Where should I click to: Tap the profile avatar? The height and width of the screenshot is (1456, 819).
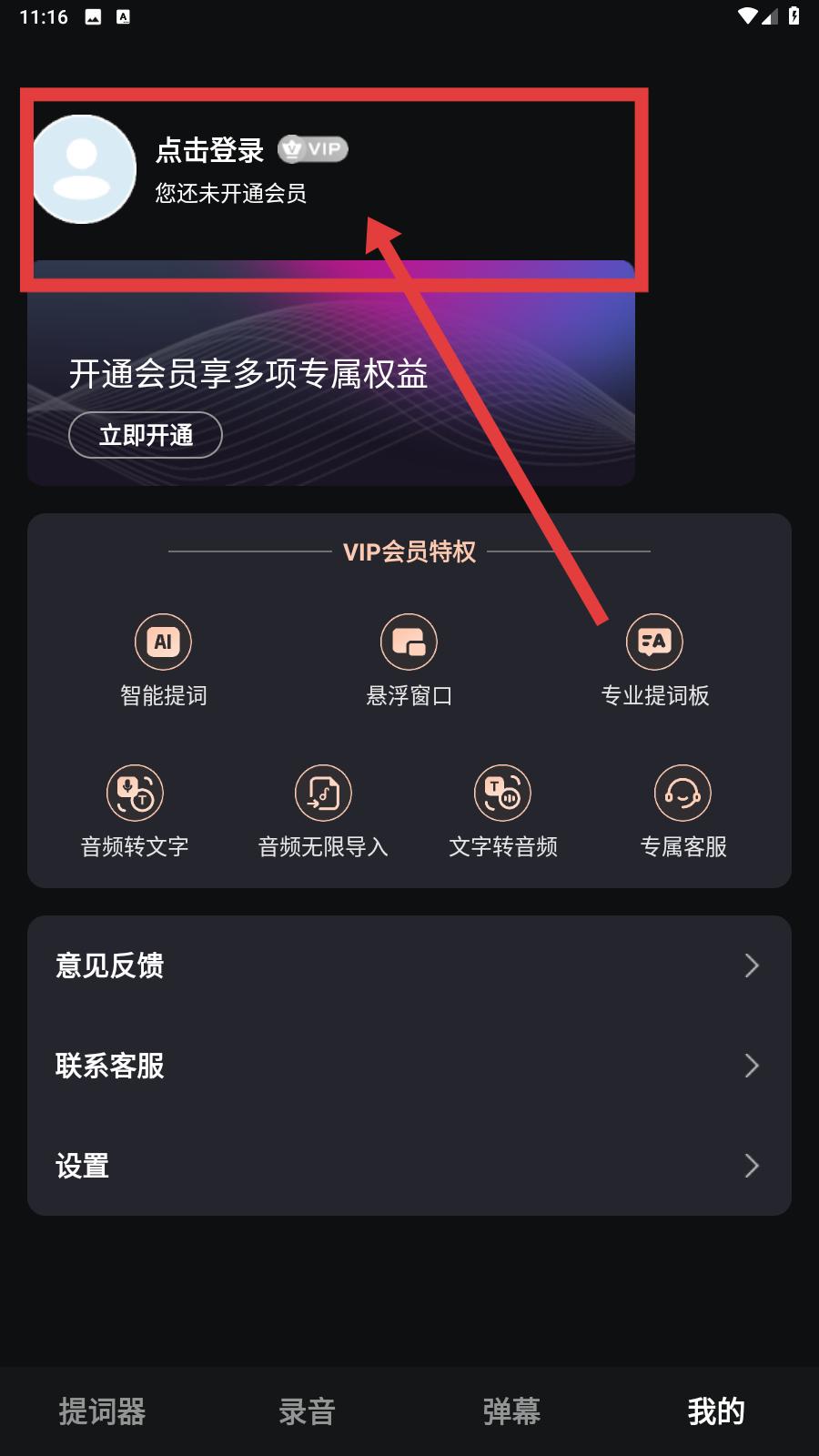click(84, 169)
